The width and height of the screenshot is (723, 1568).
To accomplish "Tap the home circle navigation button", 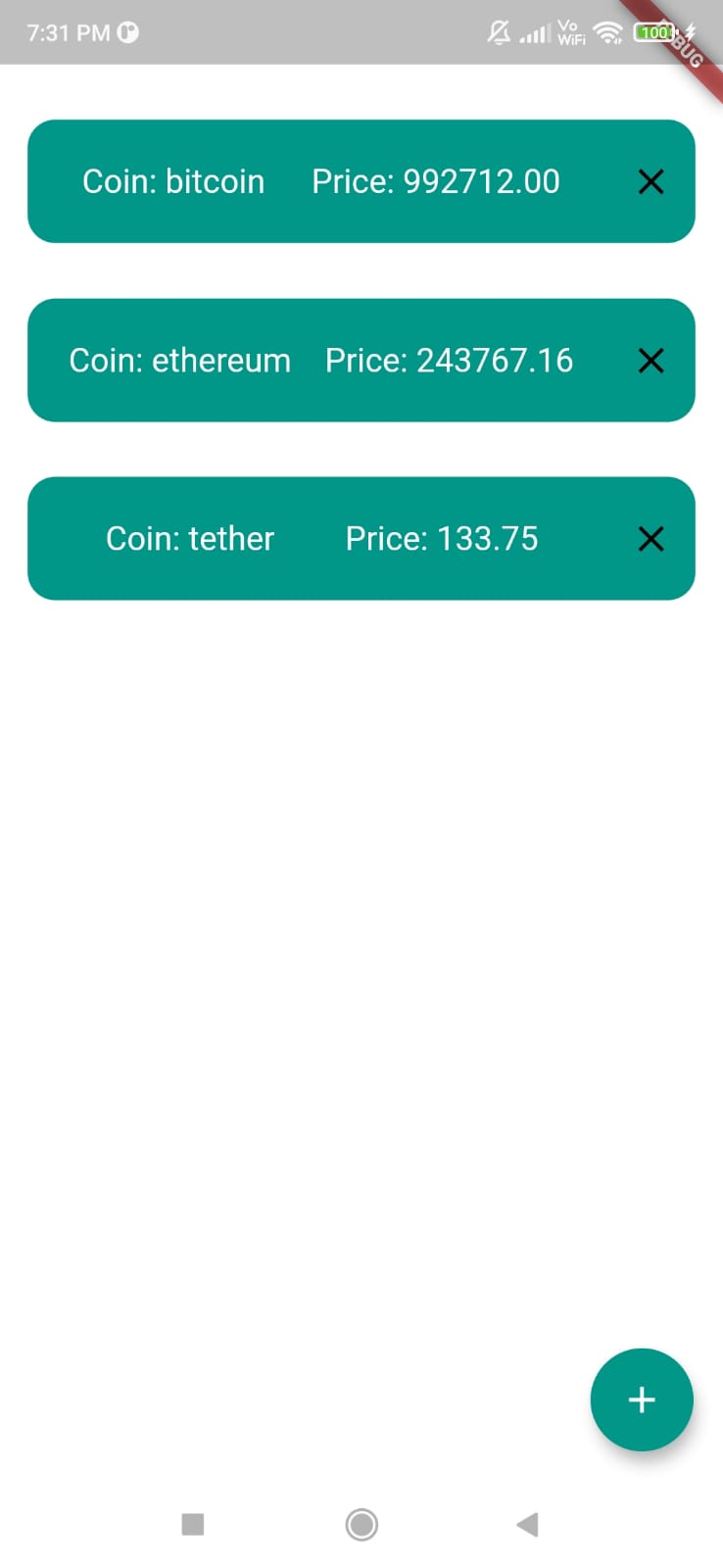I will [x=361, y=1524].
